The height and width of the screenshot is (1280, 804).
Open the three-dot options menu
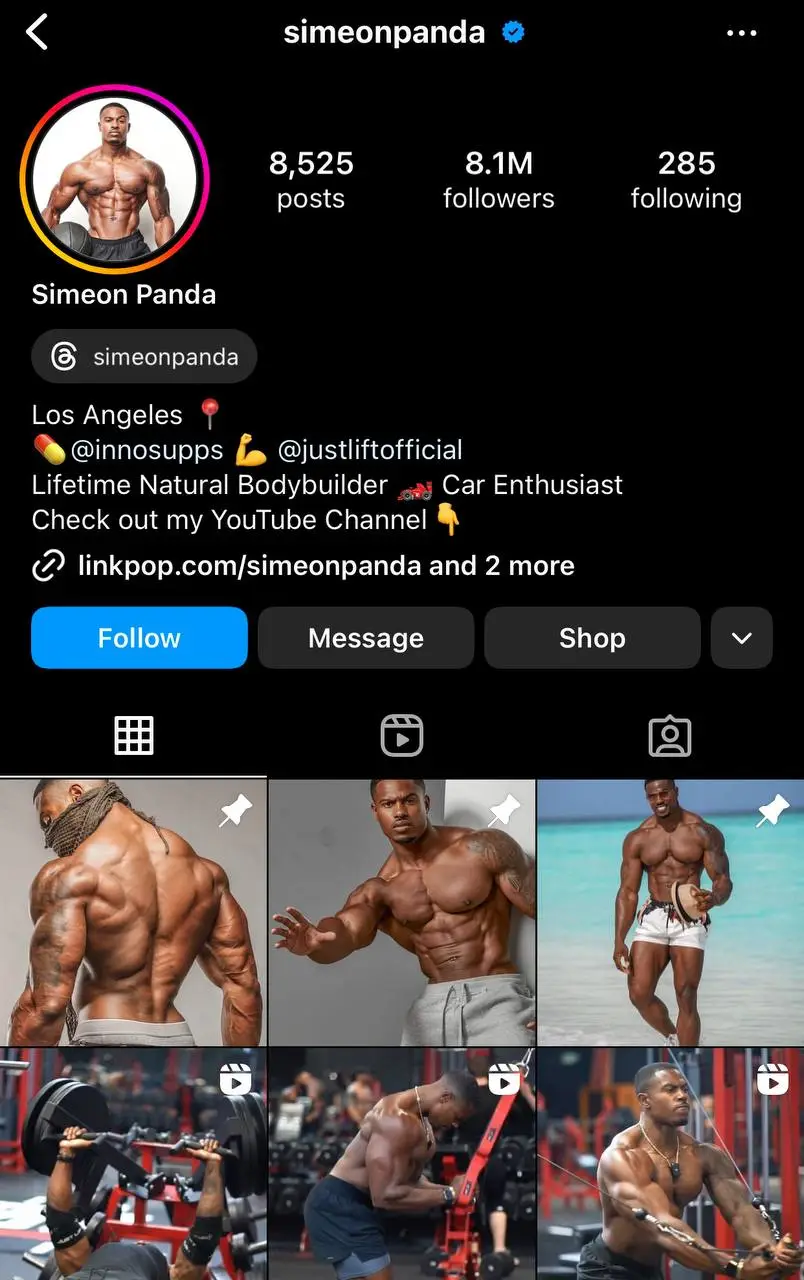(741, 32)
